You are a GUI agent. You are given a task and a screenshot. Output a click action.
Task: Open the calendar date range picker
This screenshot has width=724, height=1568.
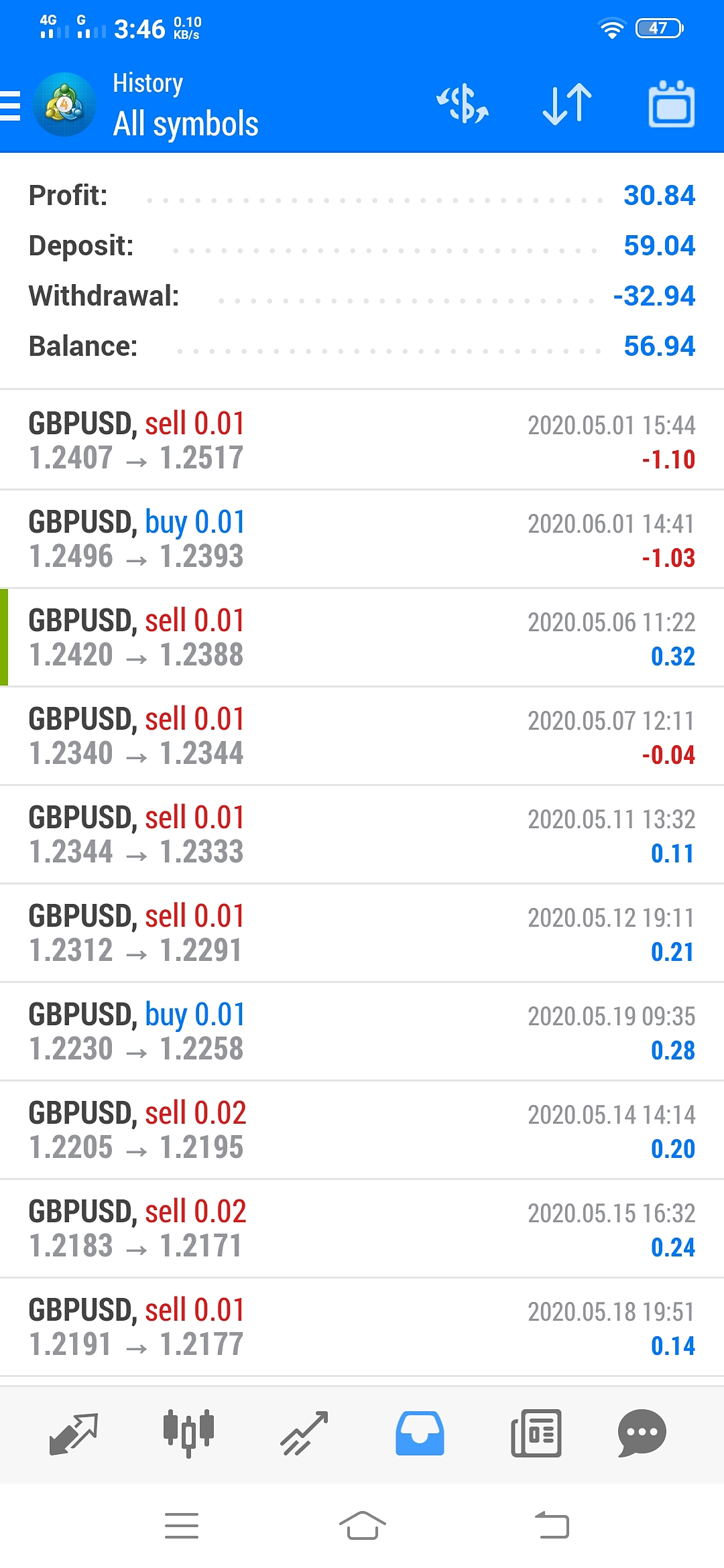pyautogui.click(x=672, y=104)
